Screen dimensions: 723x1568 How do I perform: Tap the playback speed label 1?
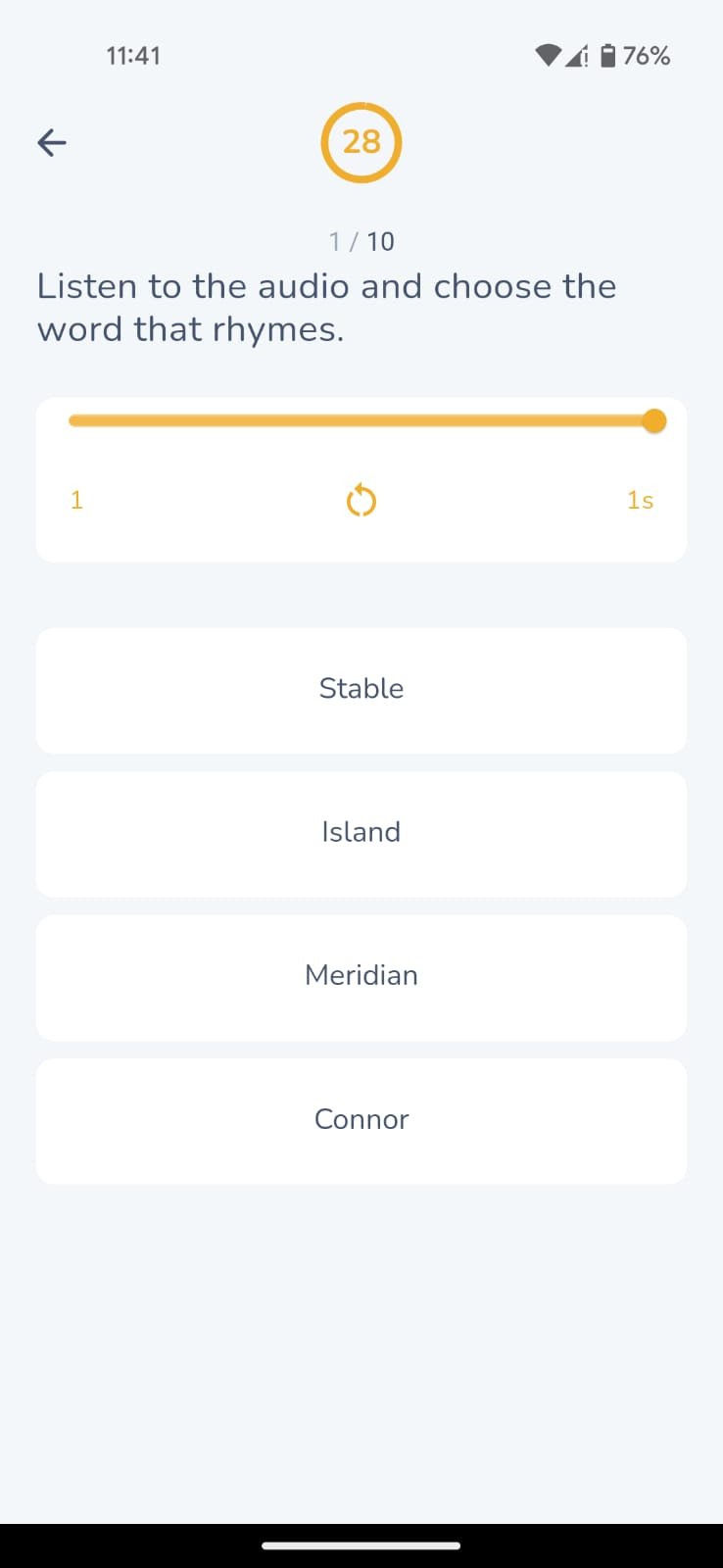(76, 500)
